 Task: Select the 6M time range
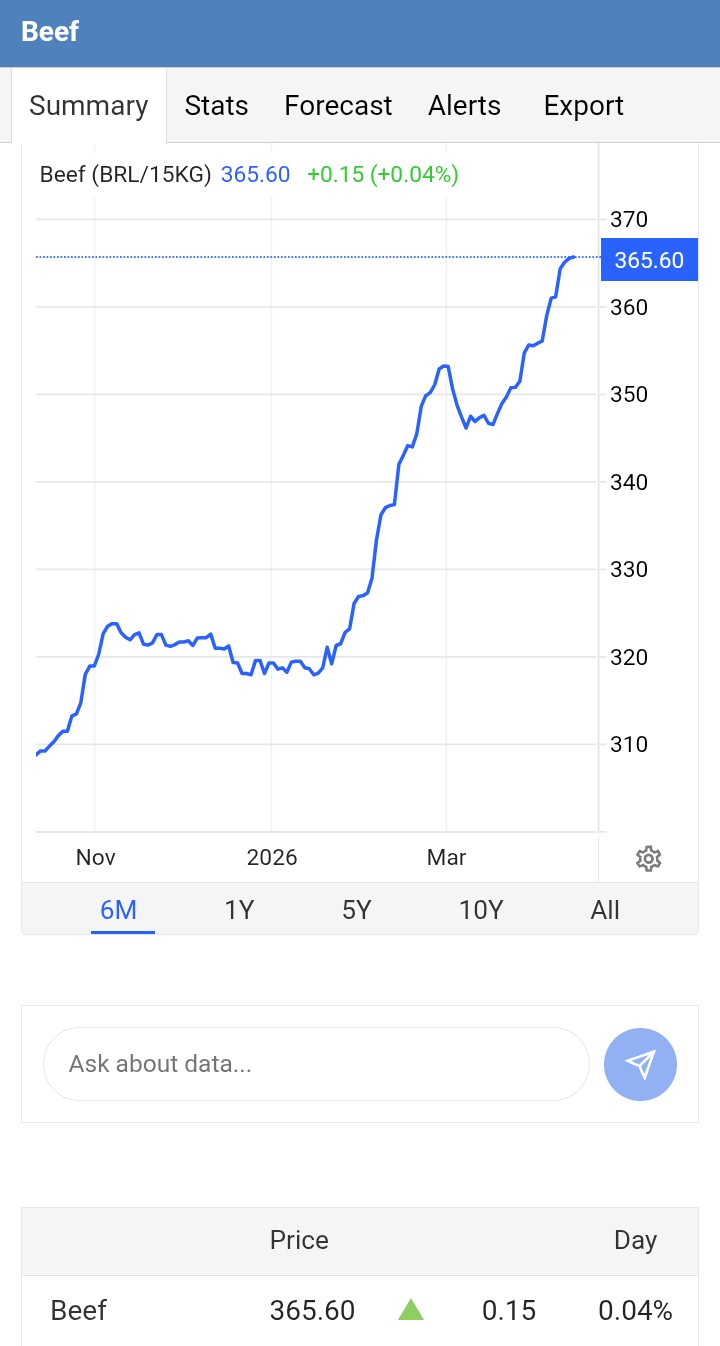tap(119, 910)
